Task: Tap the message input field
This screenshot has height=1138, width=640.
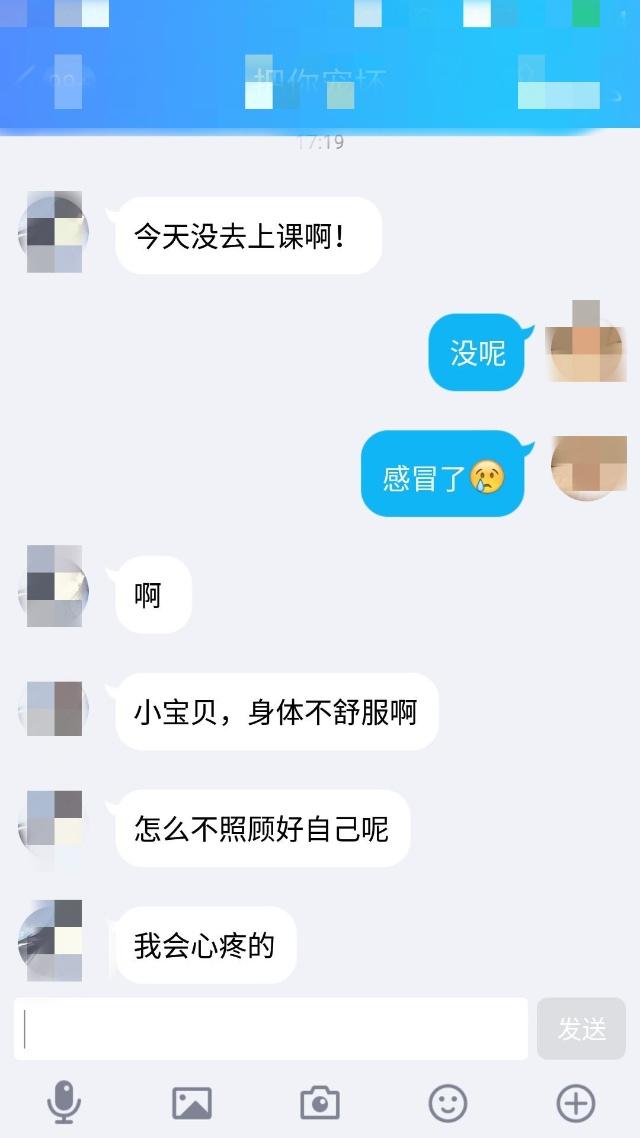Action: (270, 1029)
